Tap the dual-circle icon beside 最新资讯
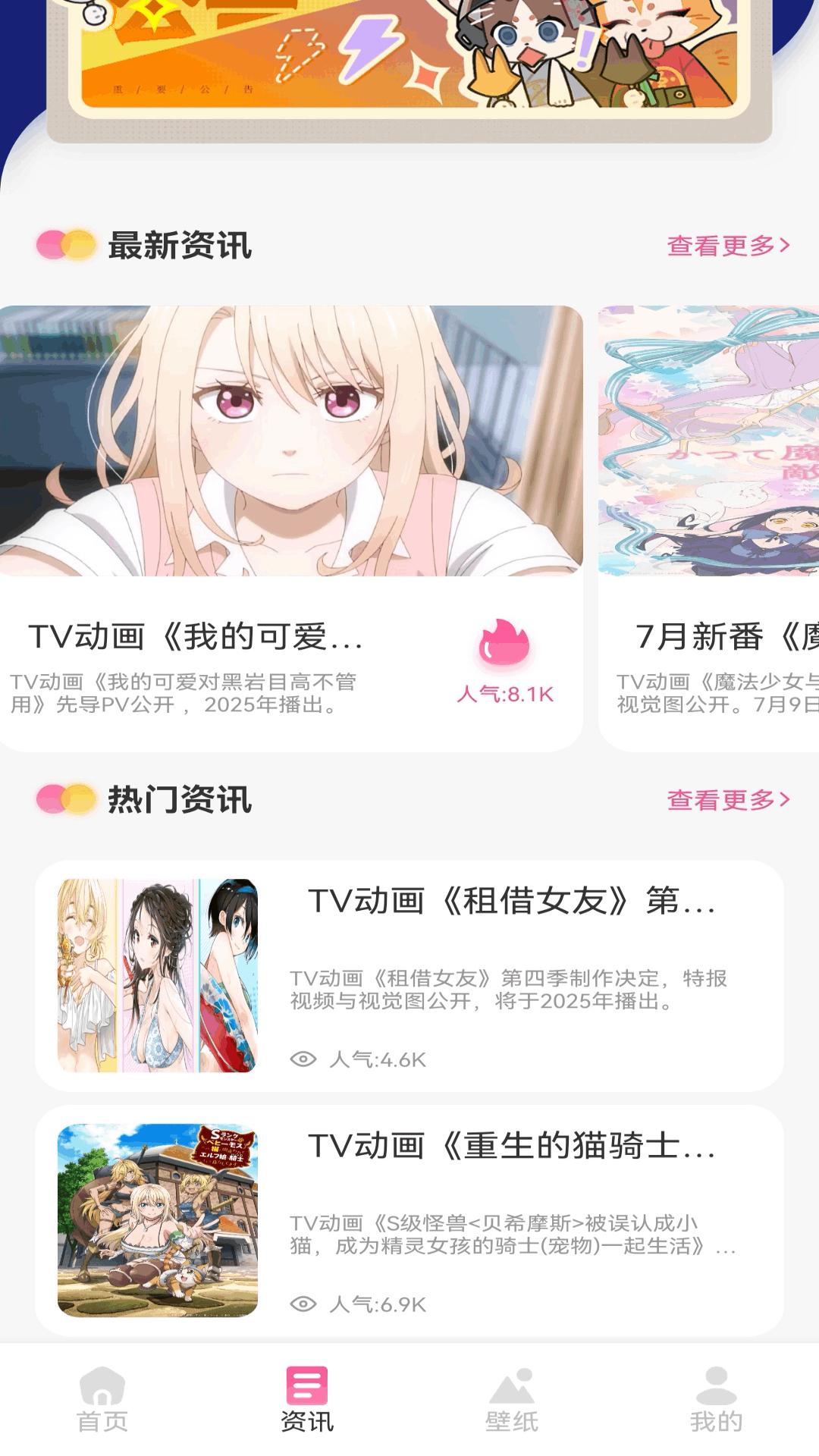Viewport: 819px width, 1456px height. (x=64, y=245)
